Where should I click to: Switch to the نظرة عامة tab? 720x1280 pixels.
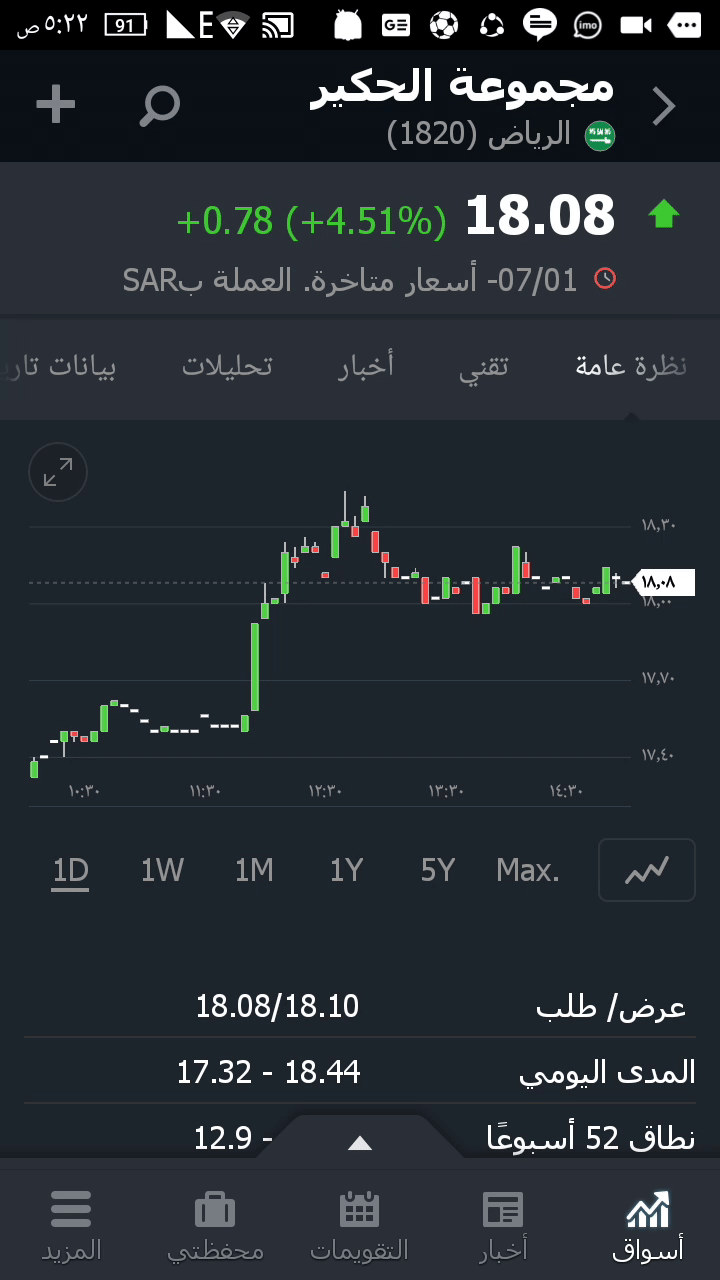click(x=631, y=366)
